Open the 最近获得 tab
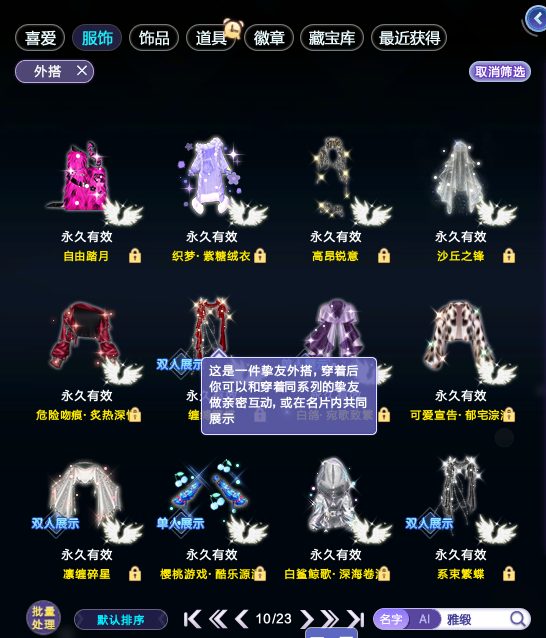 click(x=409, y=38)
